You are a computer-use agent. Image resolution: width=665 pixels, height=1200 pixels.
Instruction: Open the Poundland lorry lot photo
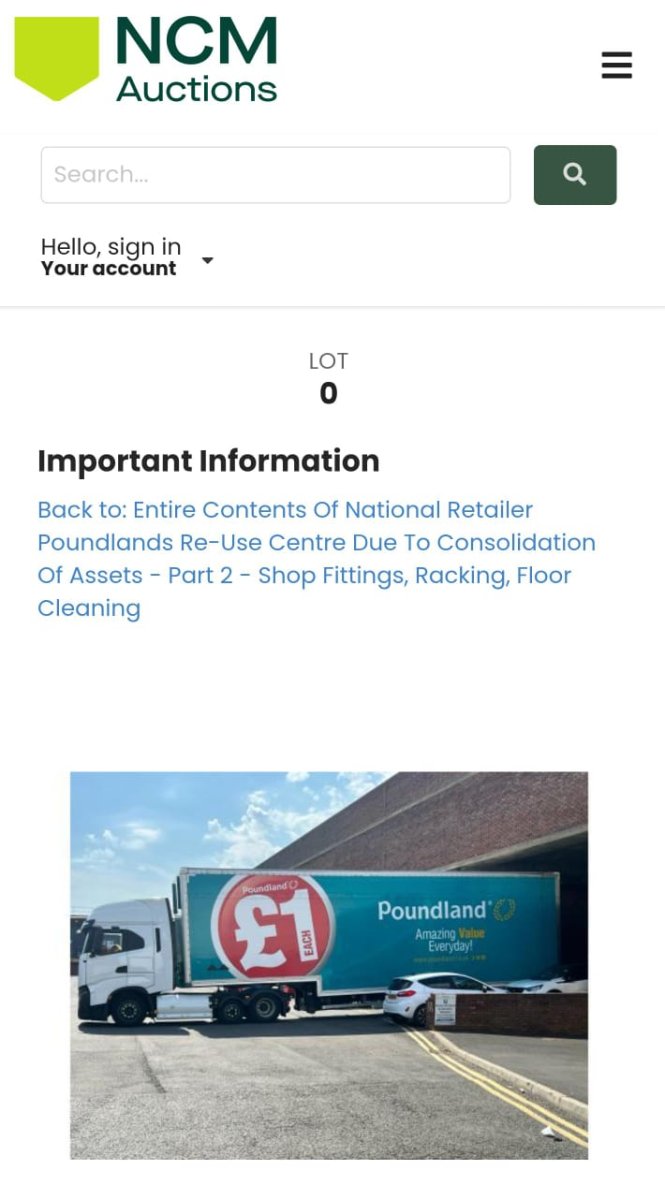329,965
